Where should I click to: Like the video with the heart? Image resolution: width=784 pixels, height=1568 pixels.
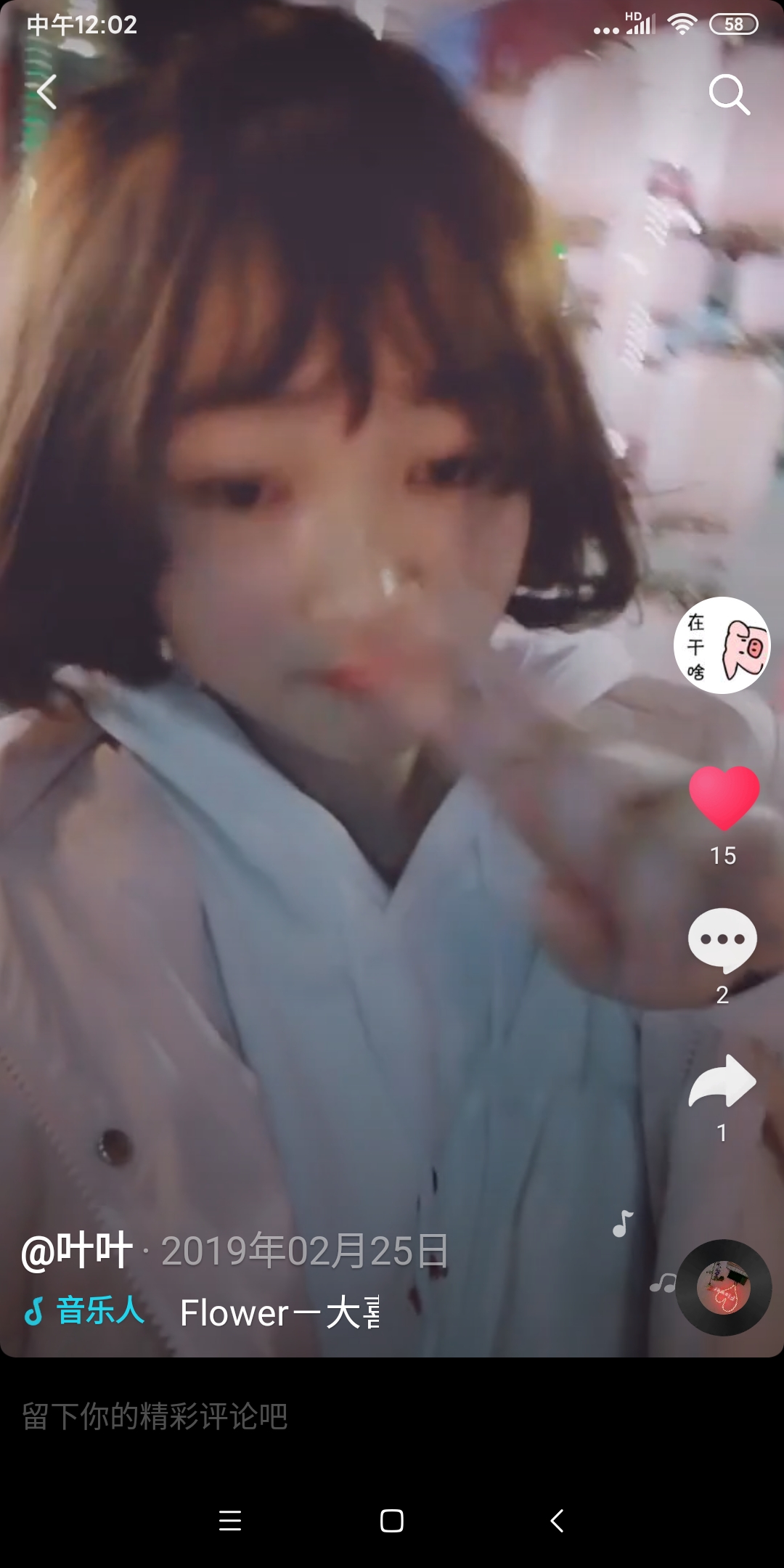click(x=724, y=797)
